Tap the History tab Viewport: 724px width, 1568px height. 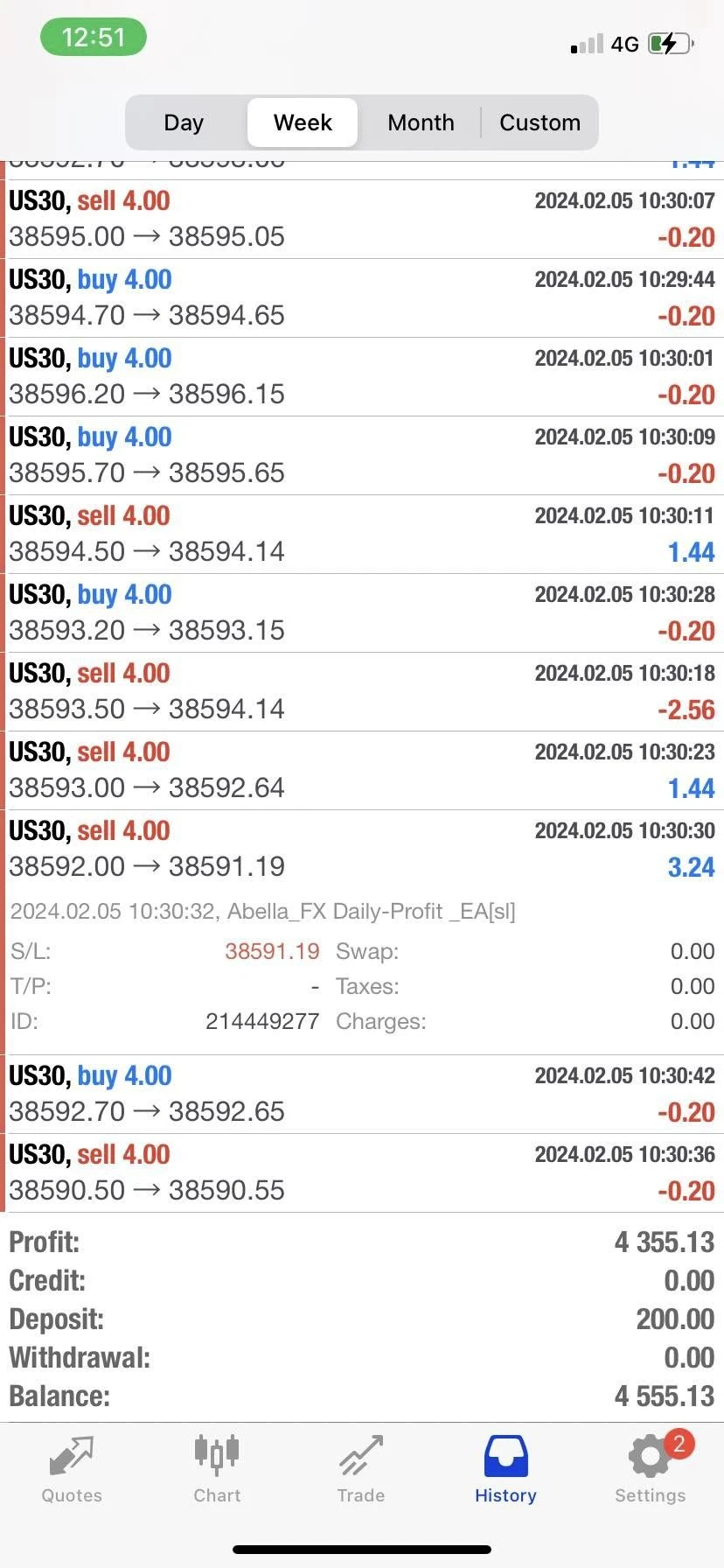505,1470
